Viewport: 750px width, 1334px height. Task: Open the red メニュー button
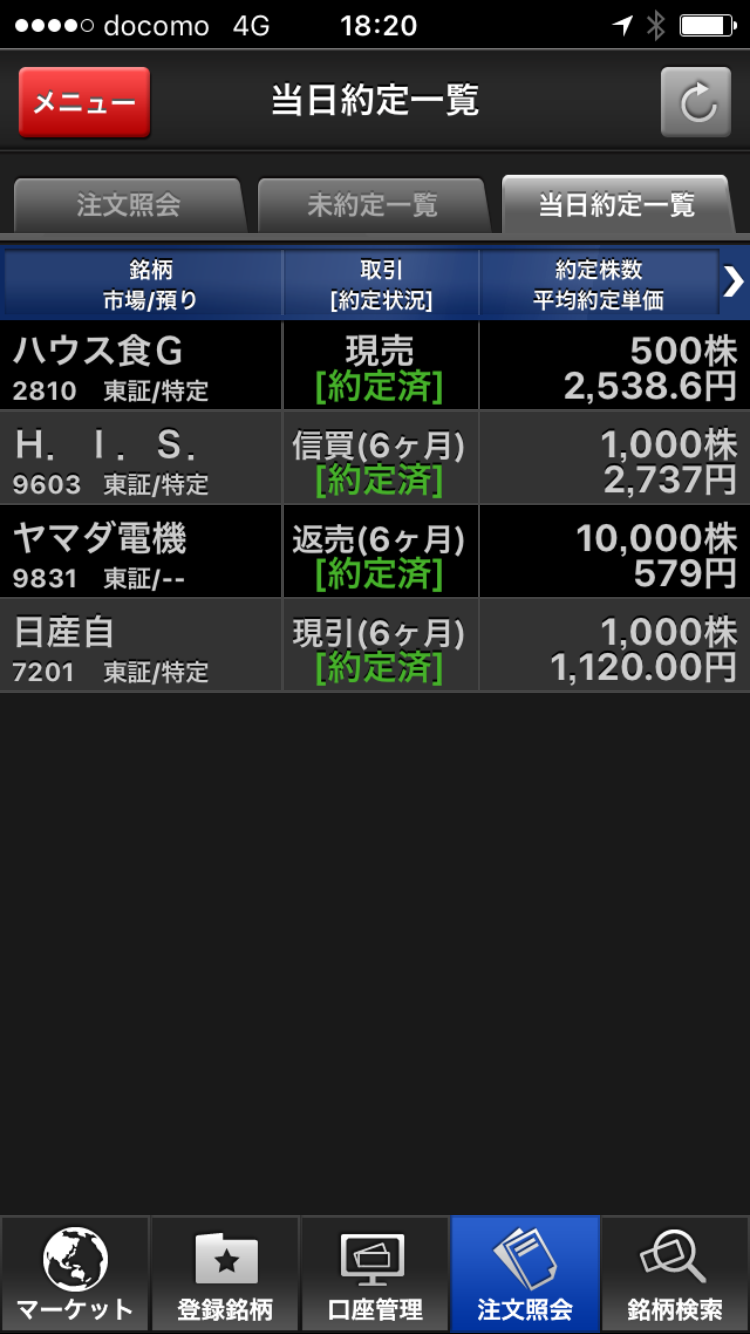(85, 102)
